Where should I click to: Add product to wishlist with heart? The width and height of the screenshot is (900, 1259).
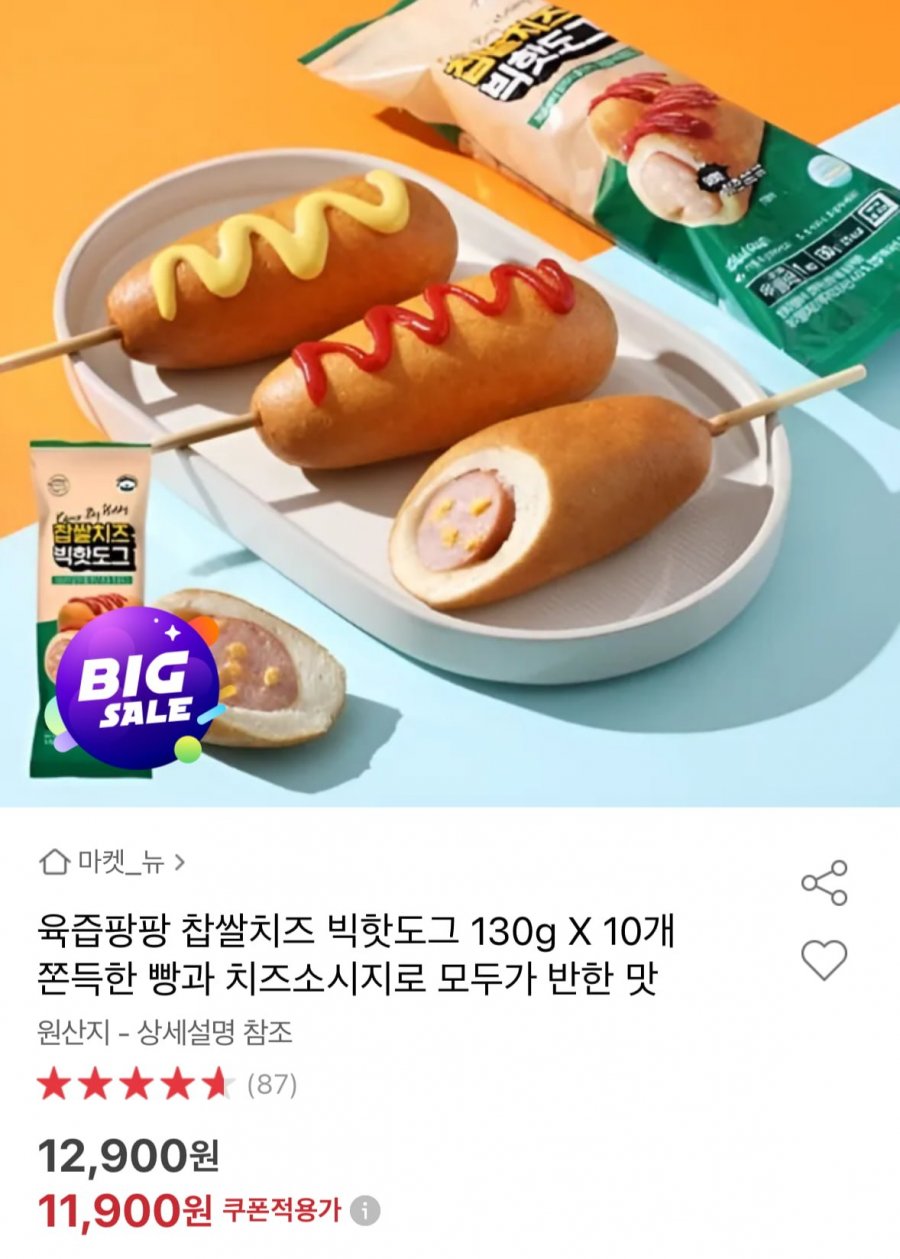[x=824, y=960]
